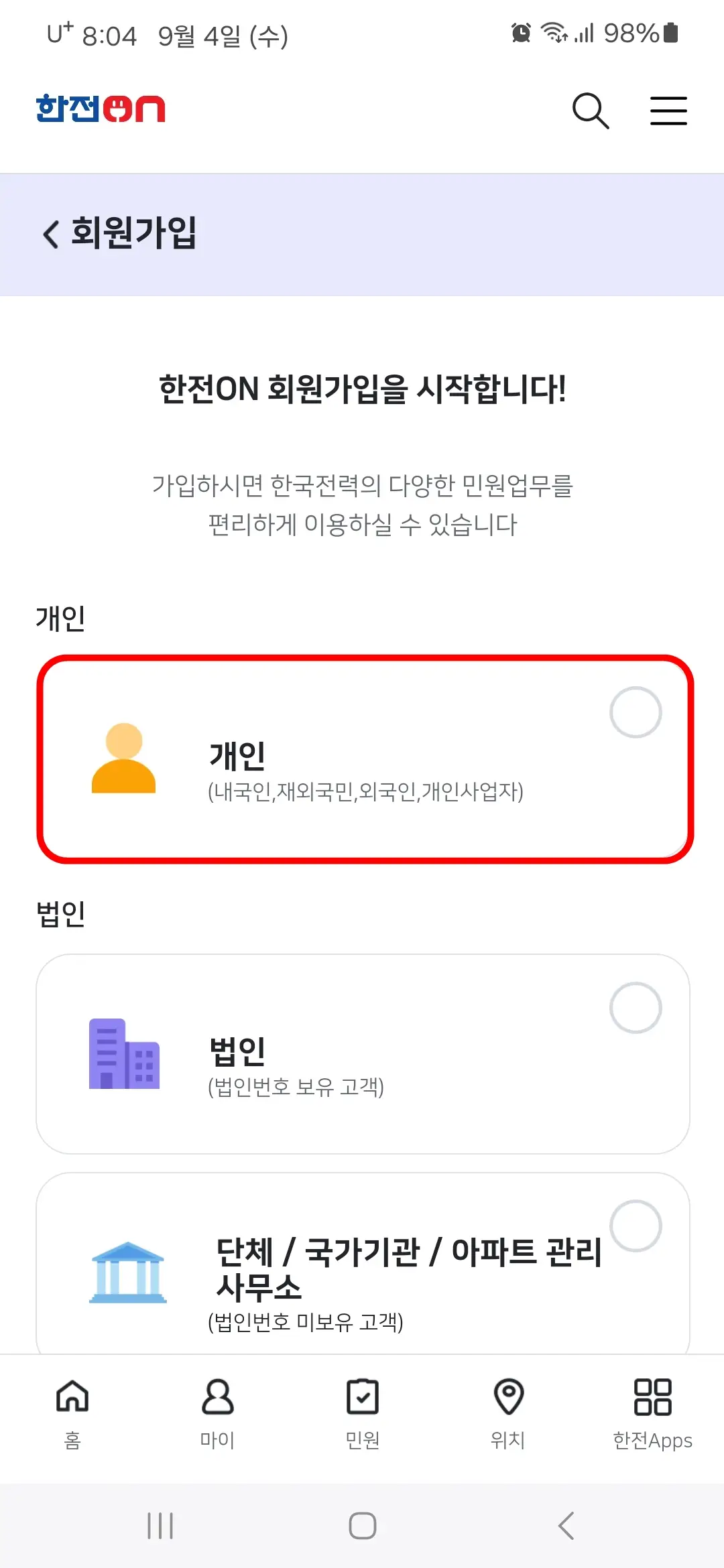
Task: Tap the search magnifier icon
Action: [x=591, y=110]
